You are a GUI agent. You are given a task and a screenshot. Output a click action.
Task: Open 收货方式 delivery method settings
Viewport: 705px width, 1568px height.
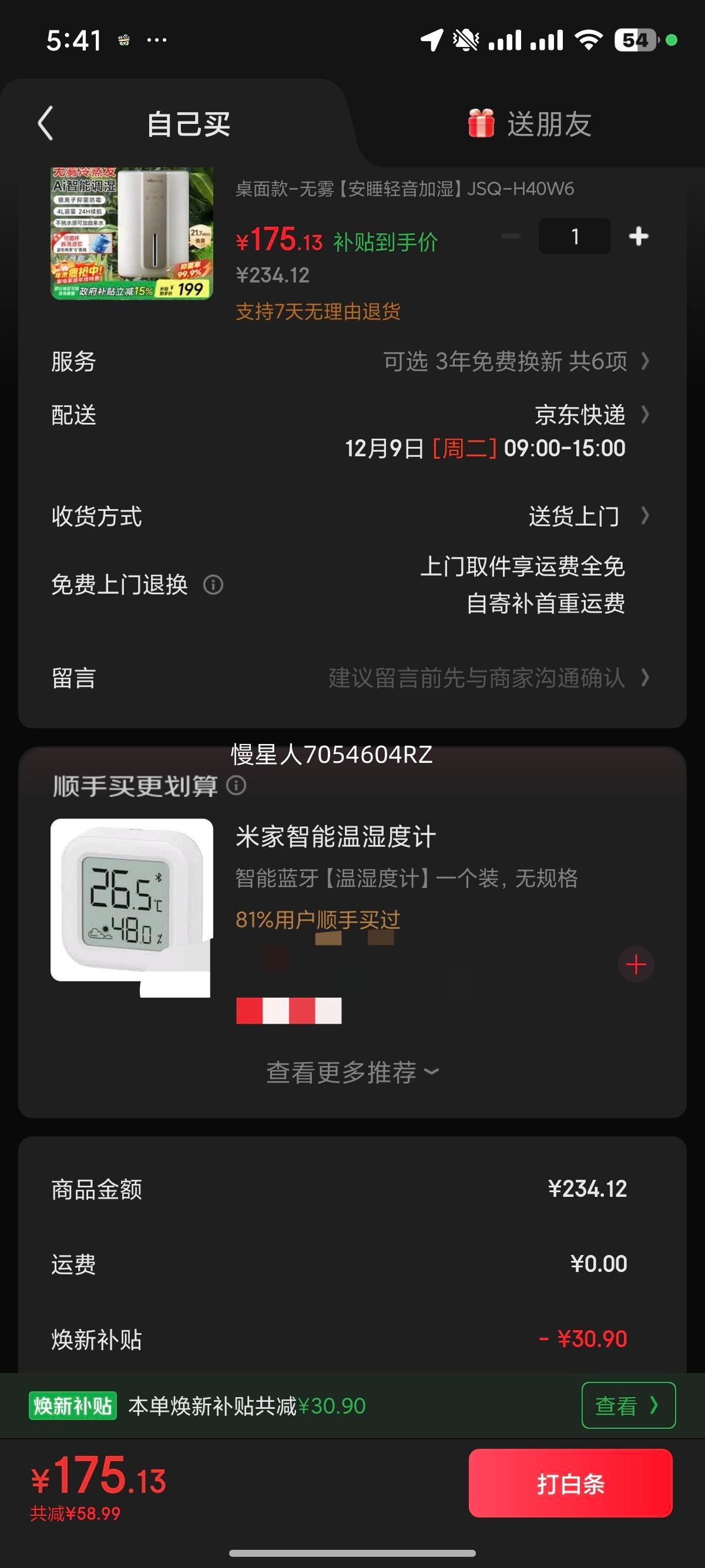coord(644,517)
